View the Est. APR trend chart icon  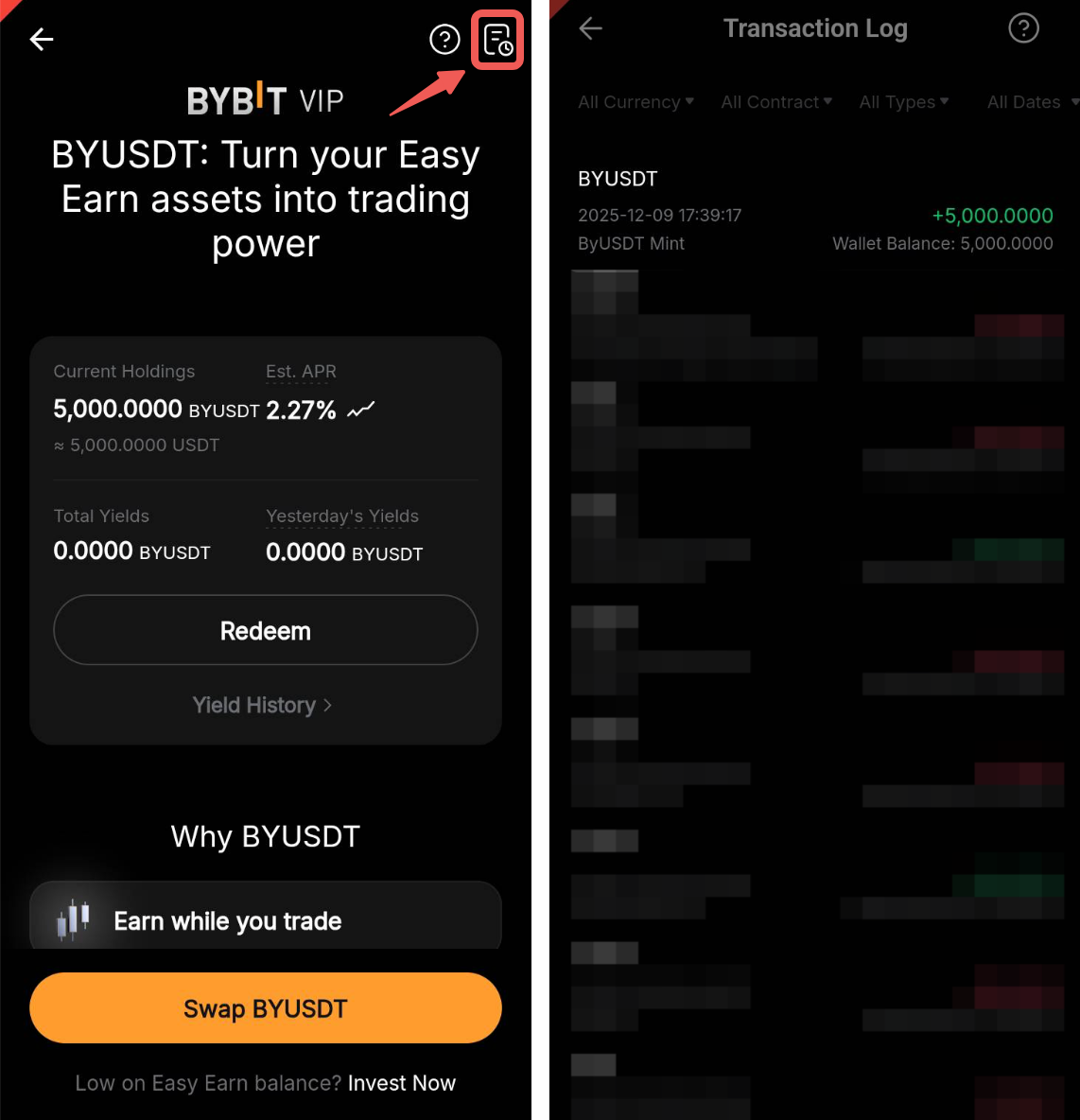pyautogui.click(x=361, y=410)
